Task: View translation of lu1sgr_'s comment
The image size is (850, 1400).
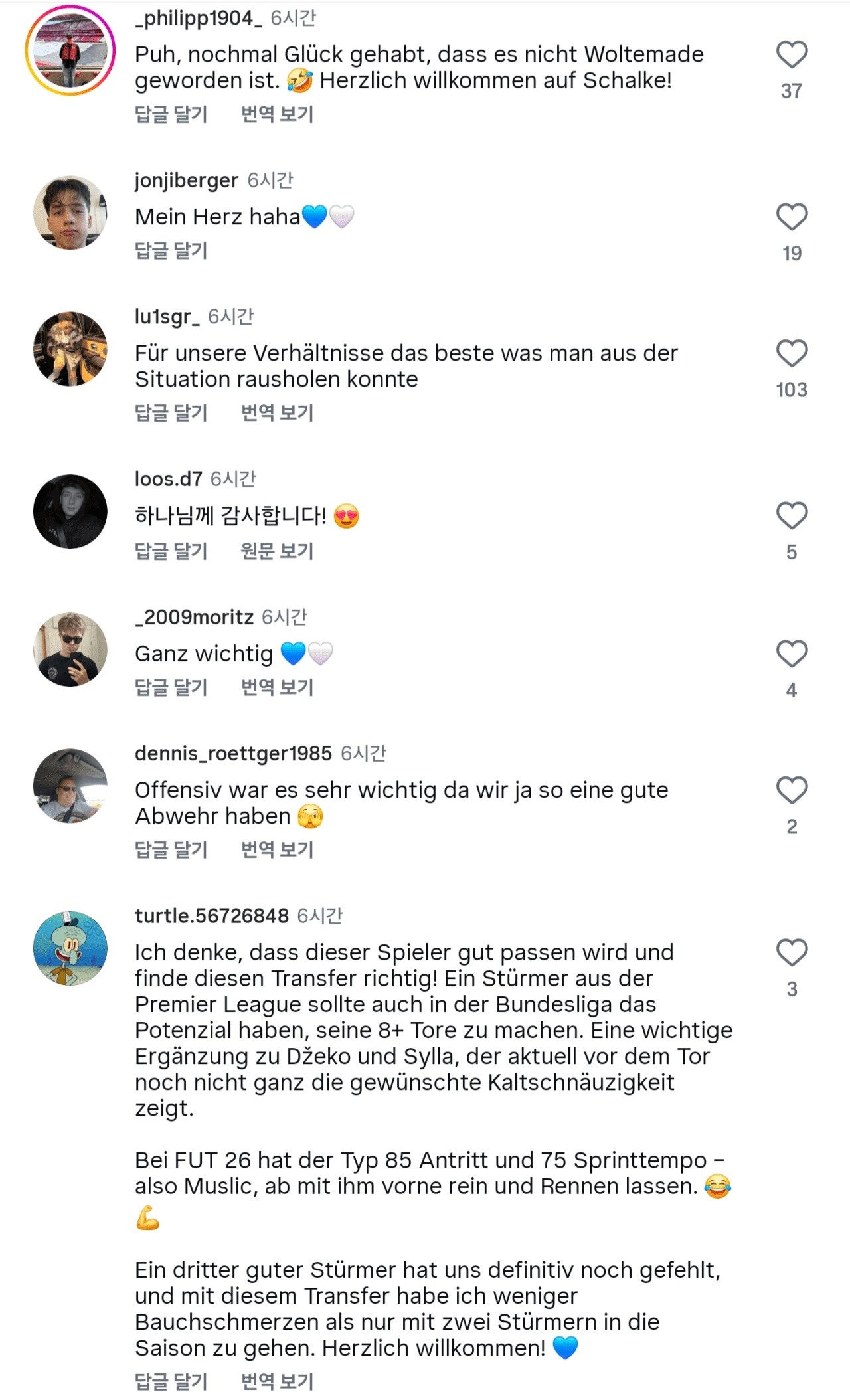Action: pyautogui.click(x=277, y=413)
